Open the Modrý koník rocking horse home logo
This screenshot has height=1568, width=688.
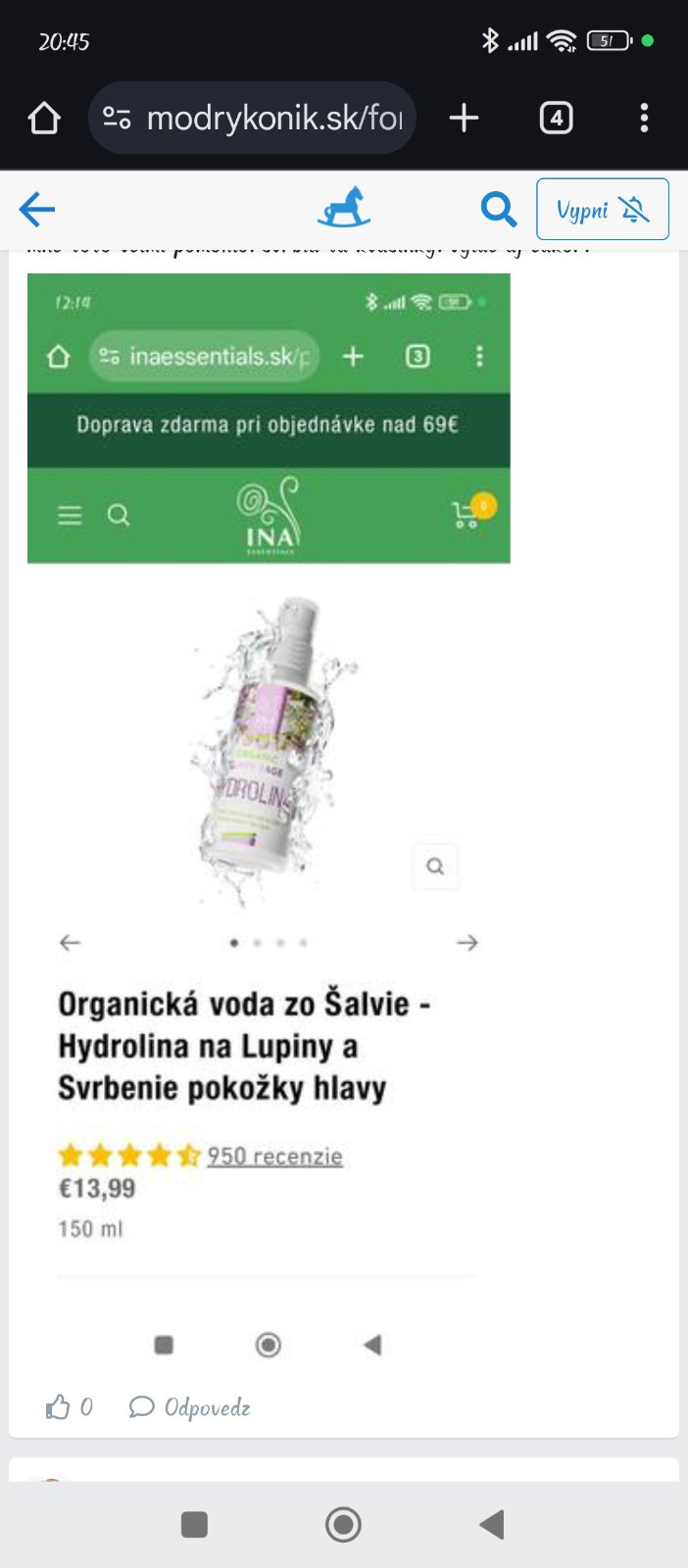pos(344,208)
